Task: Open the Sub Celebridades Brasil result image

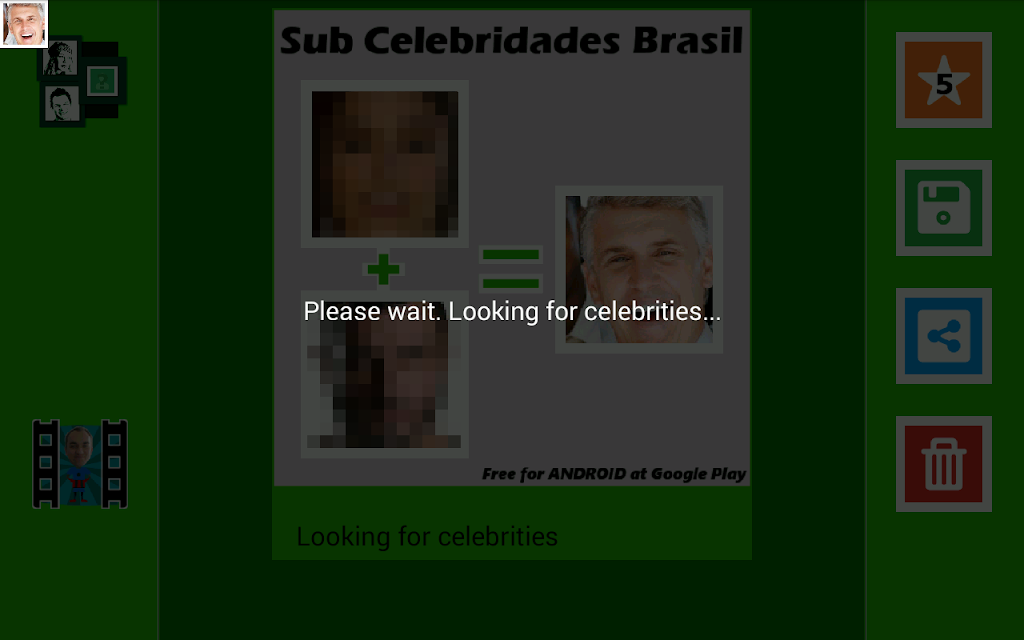Action: pyautogui.click(x=512, y=248)
